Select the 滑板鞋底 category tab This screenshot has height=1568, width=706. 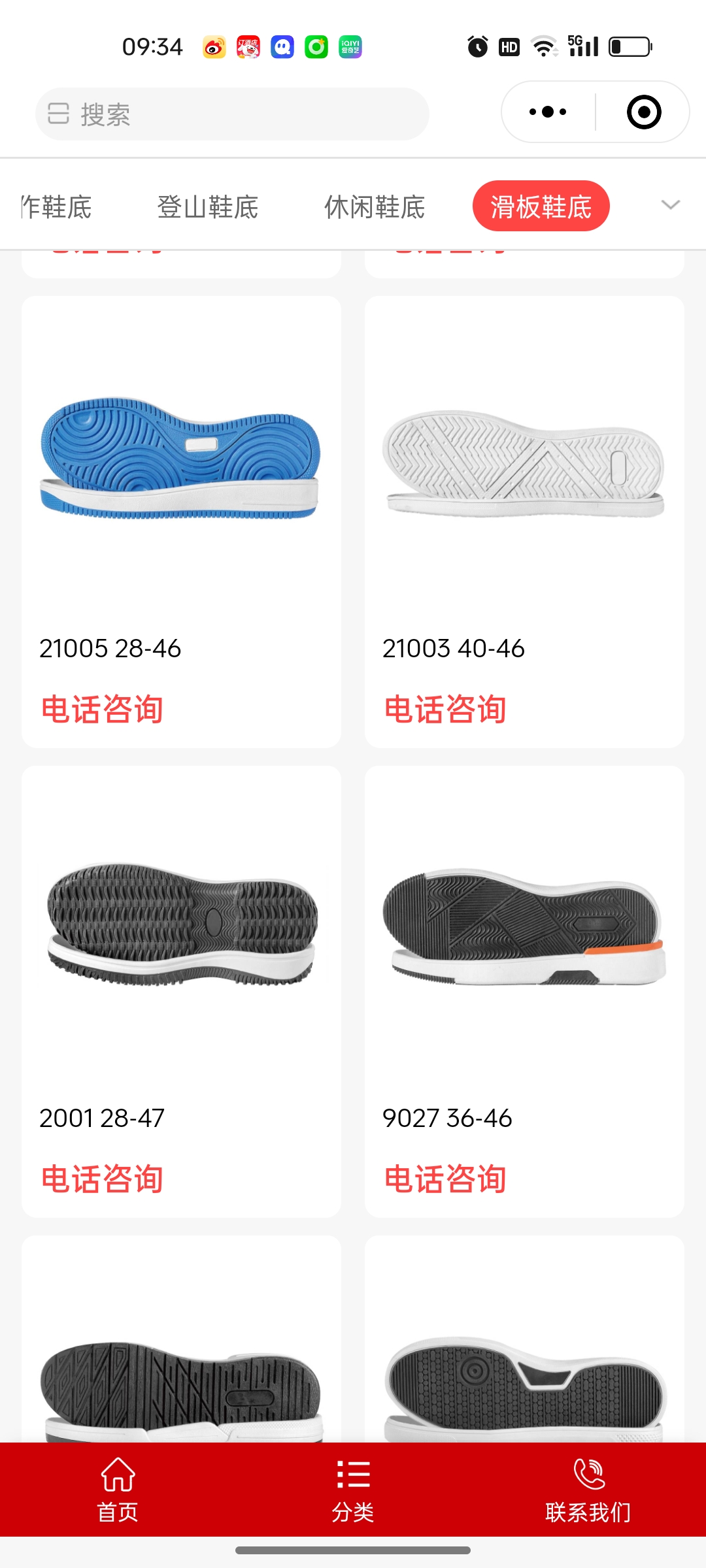(541, 206)
